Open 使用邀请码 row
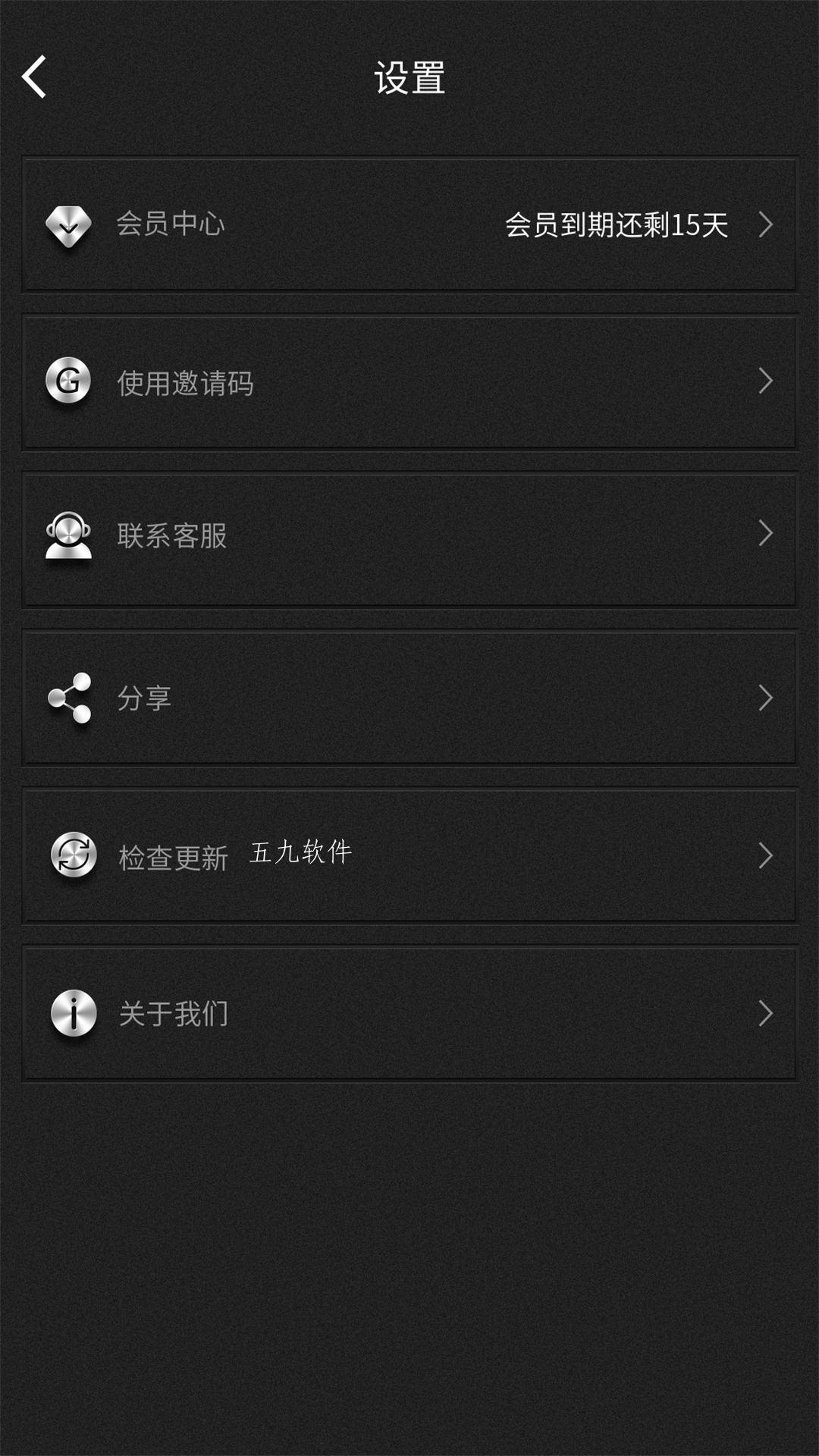 coord(409,382)
